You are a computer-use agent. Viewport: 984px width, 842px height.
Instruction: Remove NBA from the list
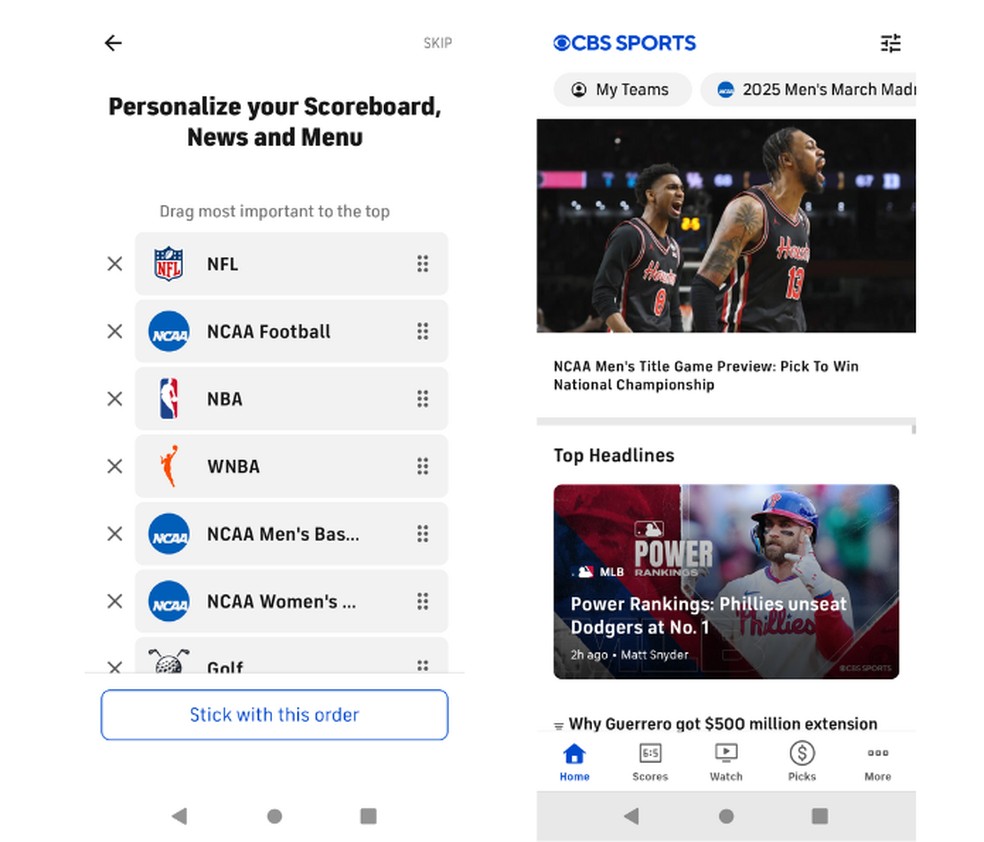pyautogui.click(x=115, y=399)
